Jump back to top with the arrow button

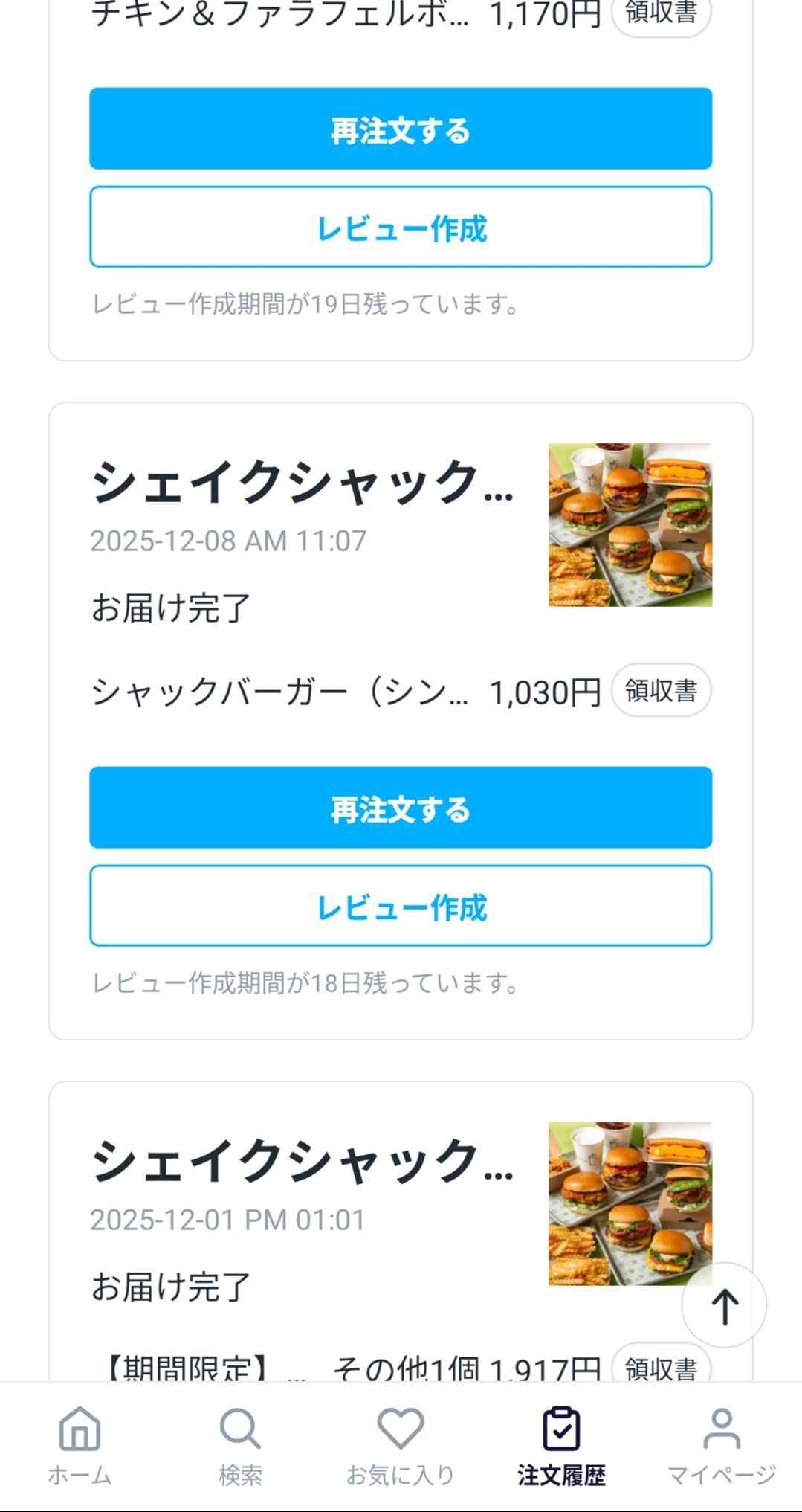[724, 1305]
